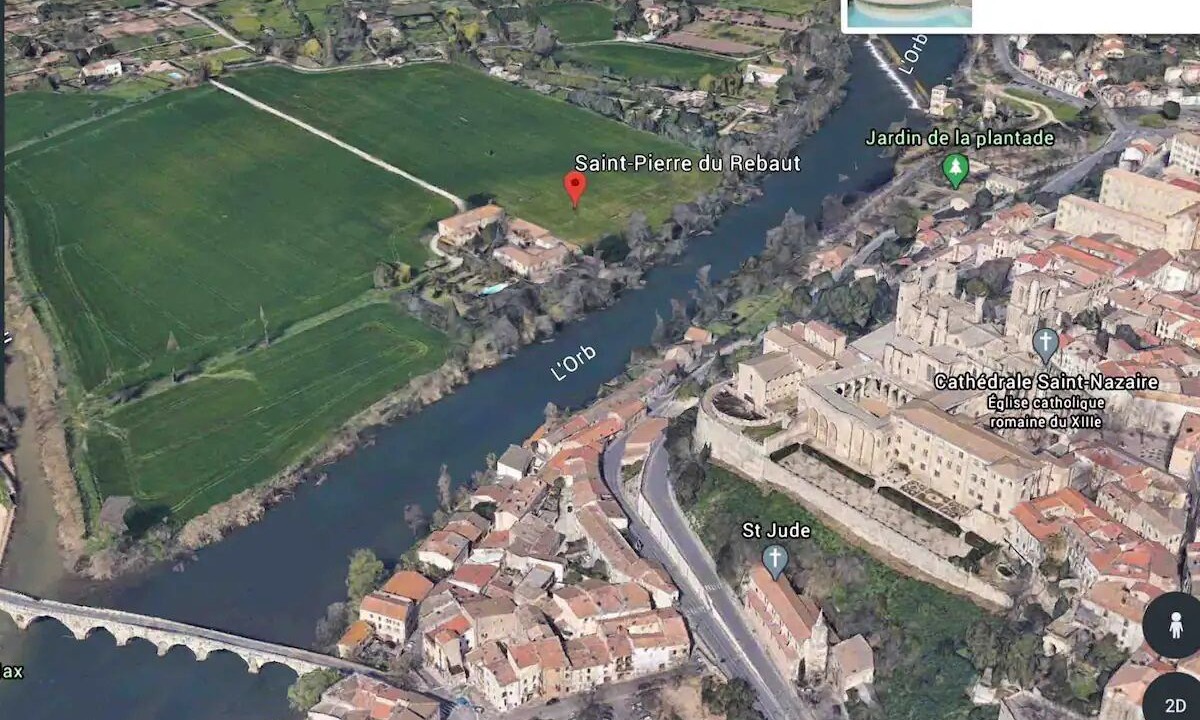1200x720 pixels.
Task: Tap the red Saint-Pierre du Rebaut pin
Action: point(574,186)
